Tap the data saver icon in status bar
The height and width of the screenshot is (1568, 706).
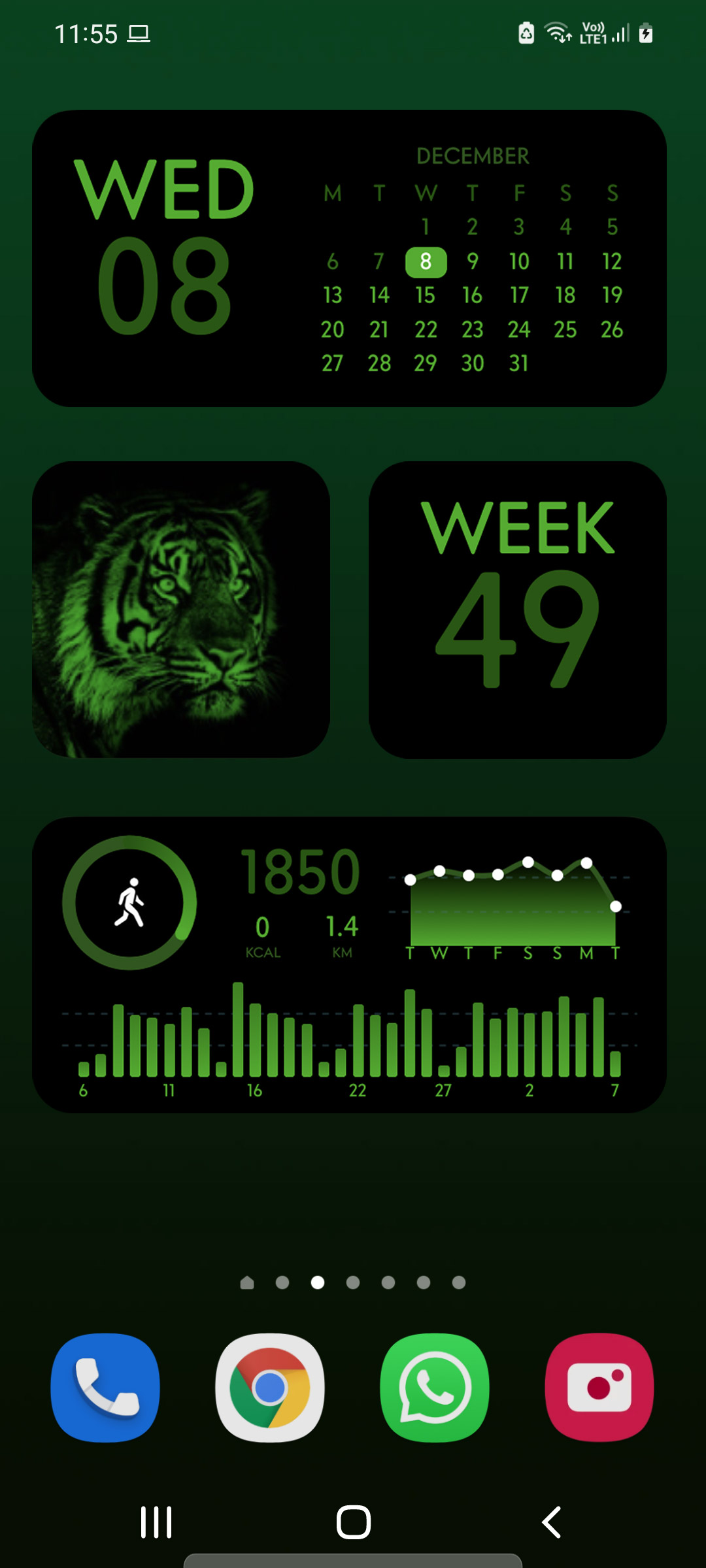(527, 31)
